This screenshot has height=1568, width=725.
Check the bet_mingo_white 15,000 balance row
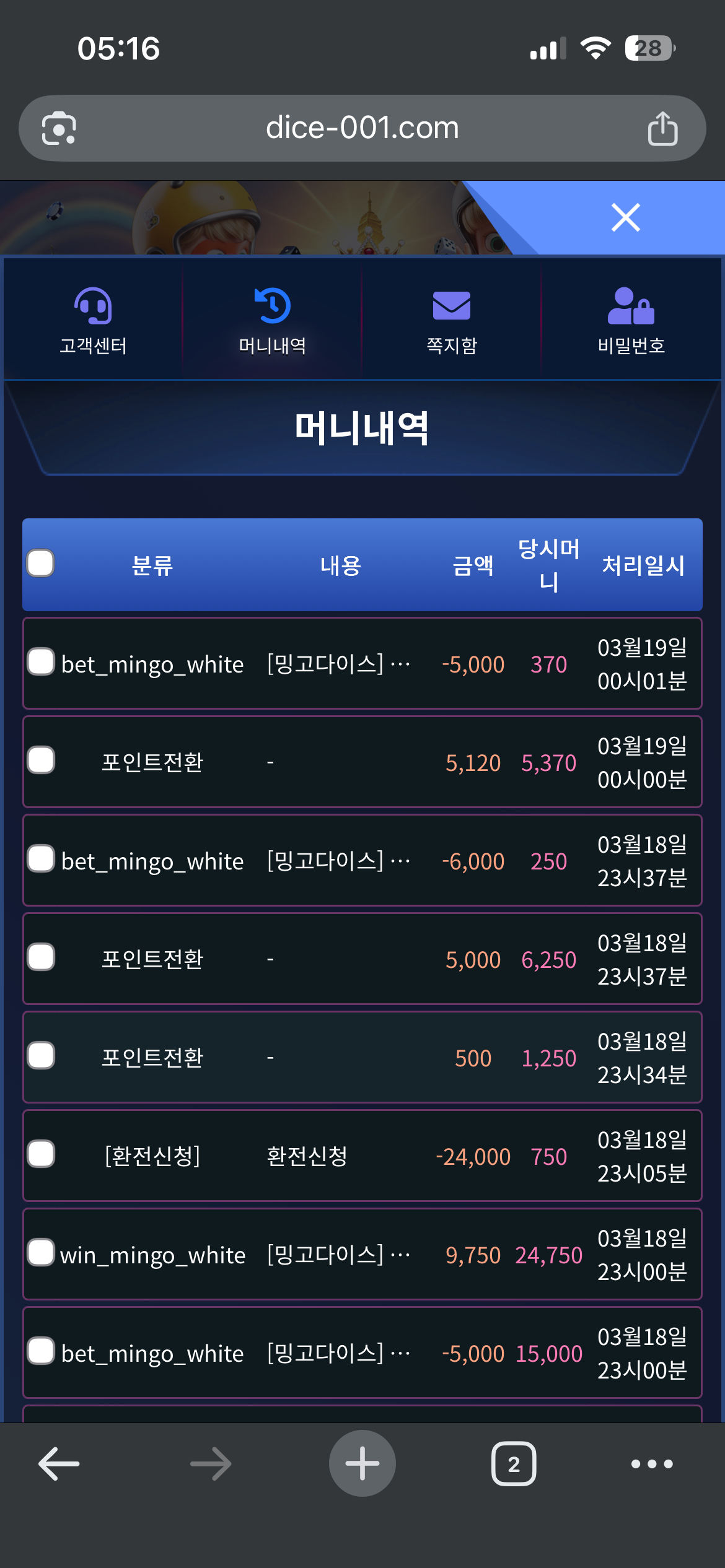click(41, 1351)
